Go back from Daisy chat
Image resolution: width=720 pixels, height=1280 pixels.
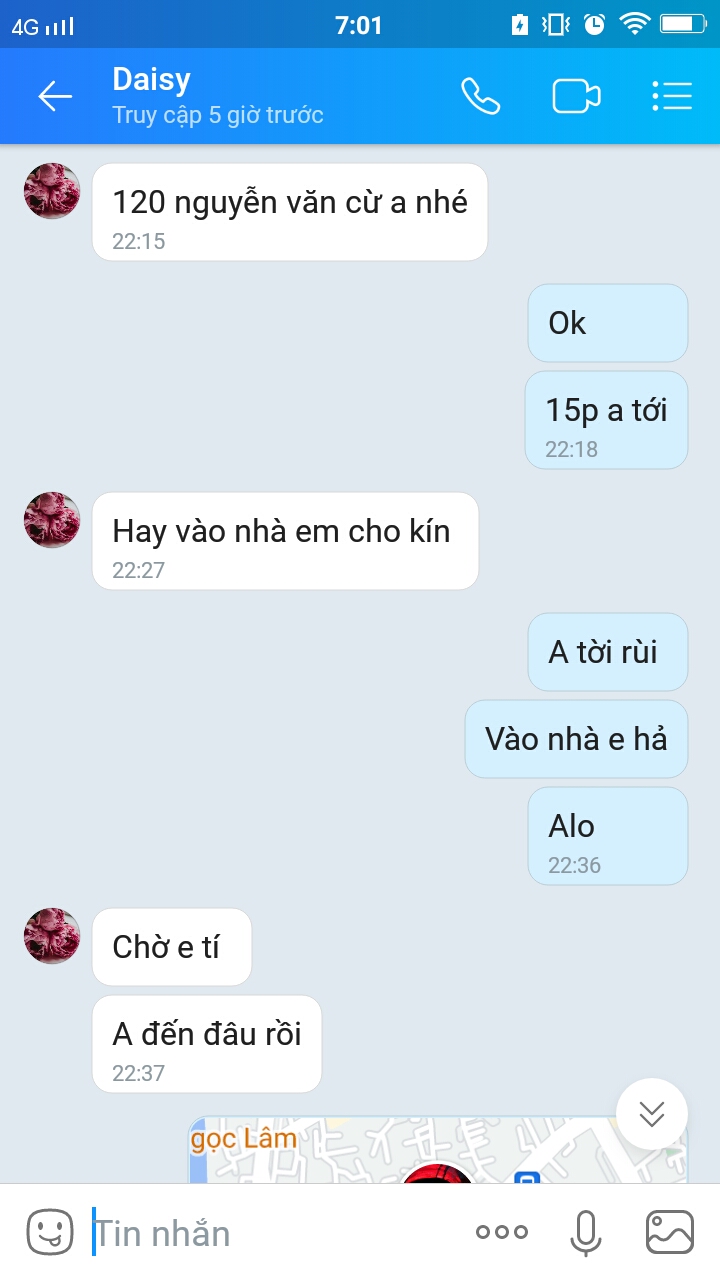pos(55,96)
